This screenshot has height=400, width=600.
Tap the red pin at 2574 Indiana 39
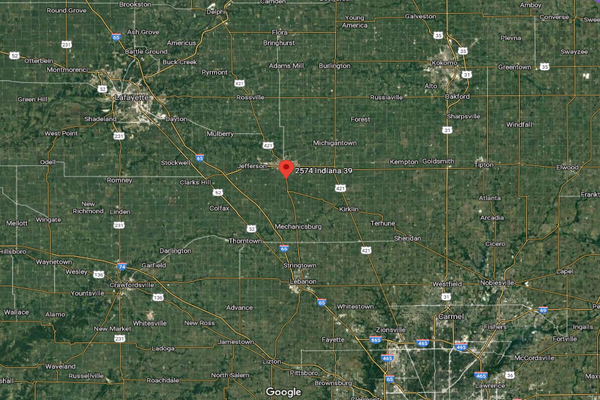click(285, 168)
